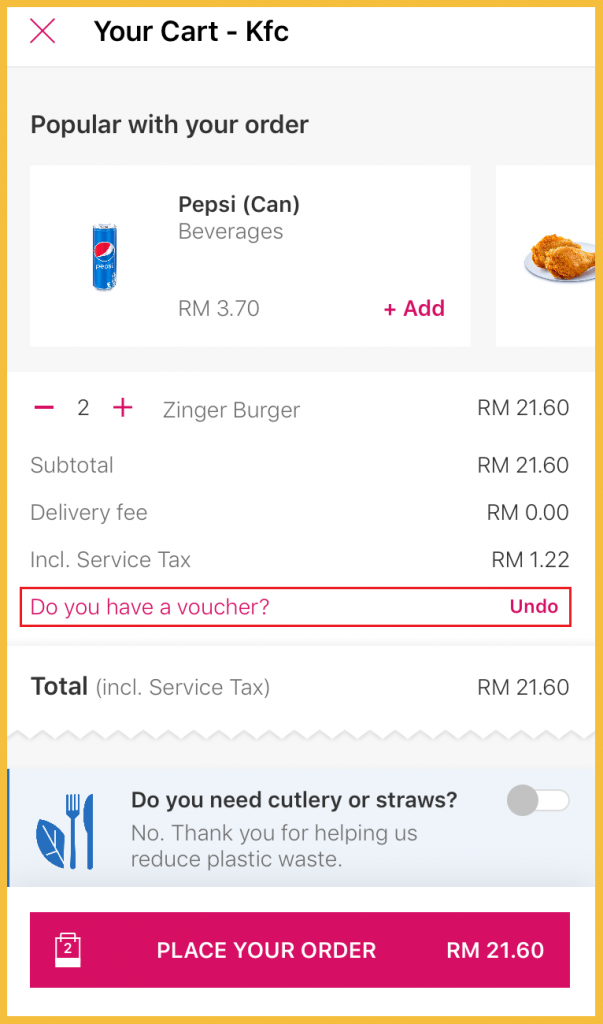Viewport: 603px width, 1024px height.
Task: Tap 'Do you have a voucher?'
Action: [x=150, y=607]
